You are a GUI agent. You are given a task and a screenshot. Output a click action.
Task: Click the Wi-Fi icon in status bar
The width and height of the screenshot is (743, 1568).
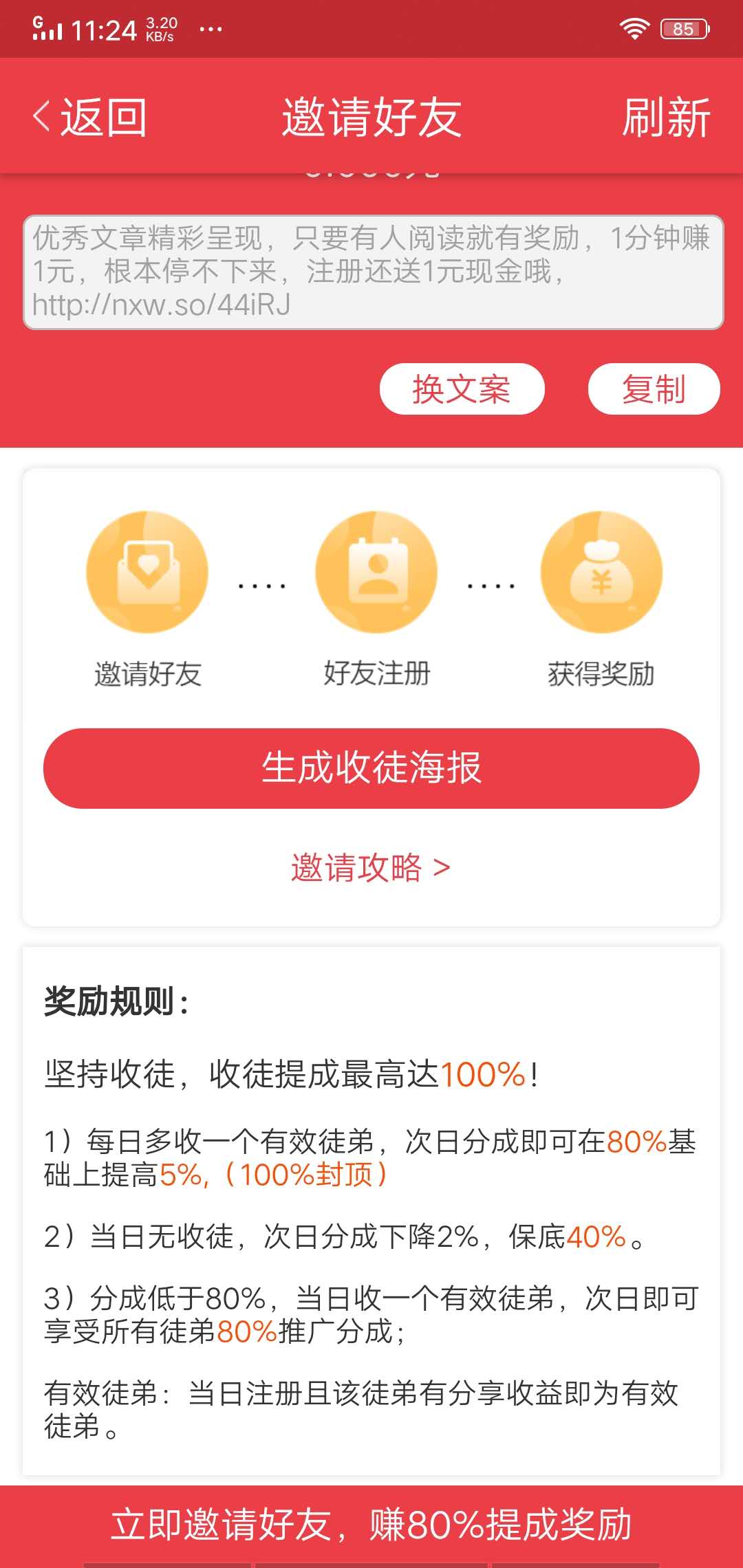632,30
